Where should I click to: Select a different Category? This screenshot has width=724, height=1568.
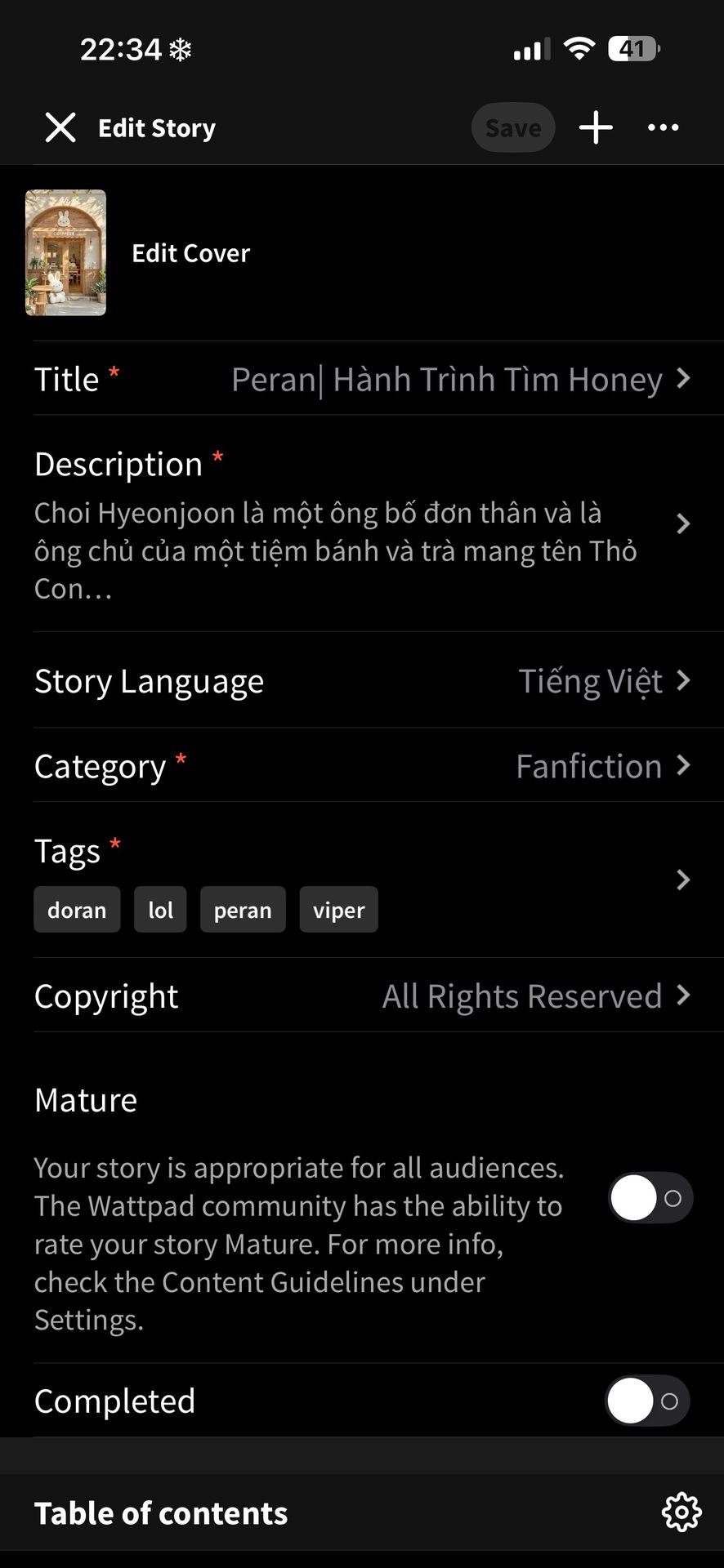pos(362,766)
